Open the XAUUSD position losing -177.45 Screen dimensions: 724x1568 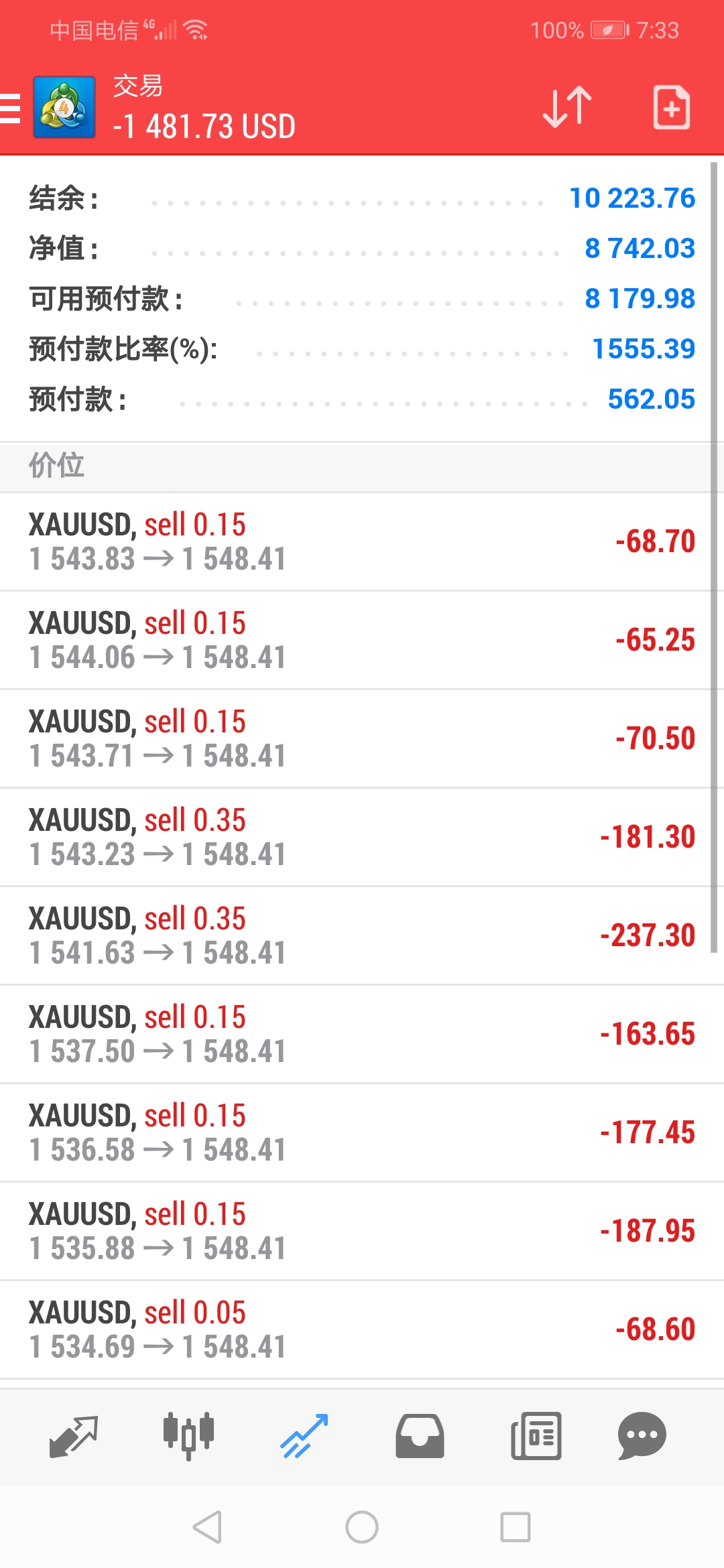click(362, 1132)
